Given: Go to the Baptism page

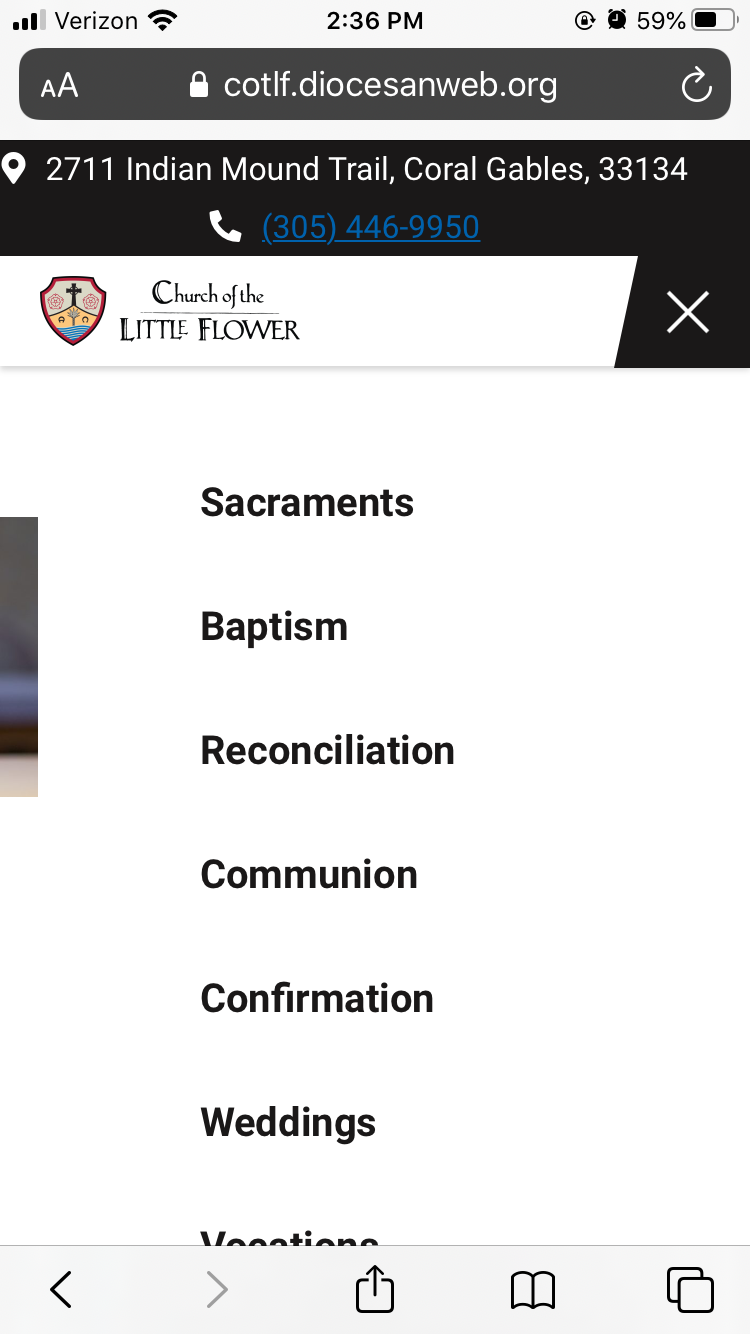Looking at the screenshot, I should coord(274,627).
